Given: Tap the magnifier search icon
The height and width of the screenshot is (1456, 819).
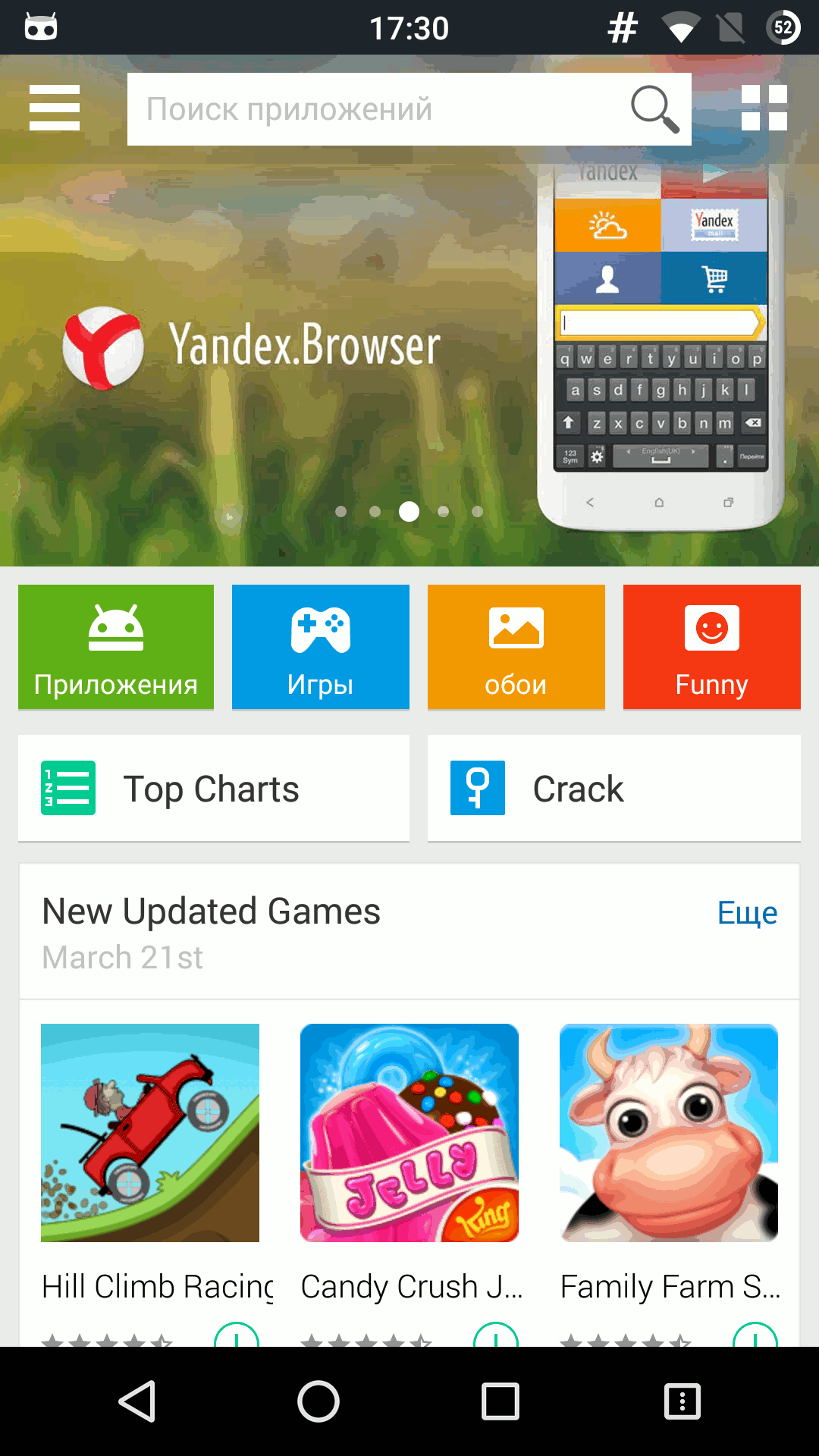Looking at the screenshot, I should (x=654, y=109).
